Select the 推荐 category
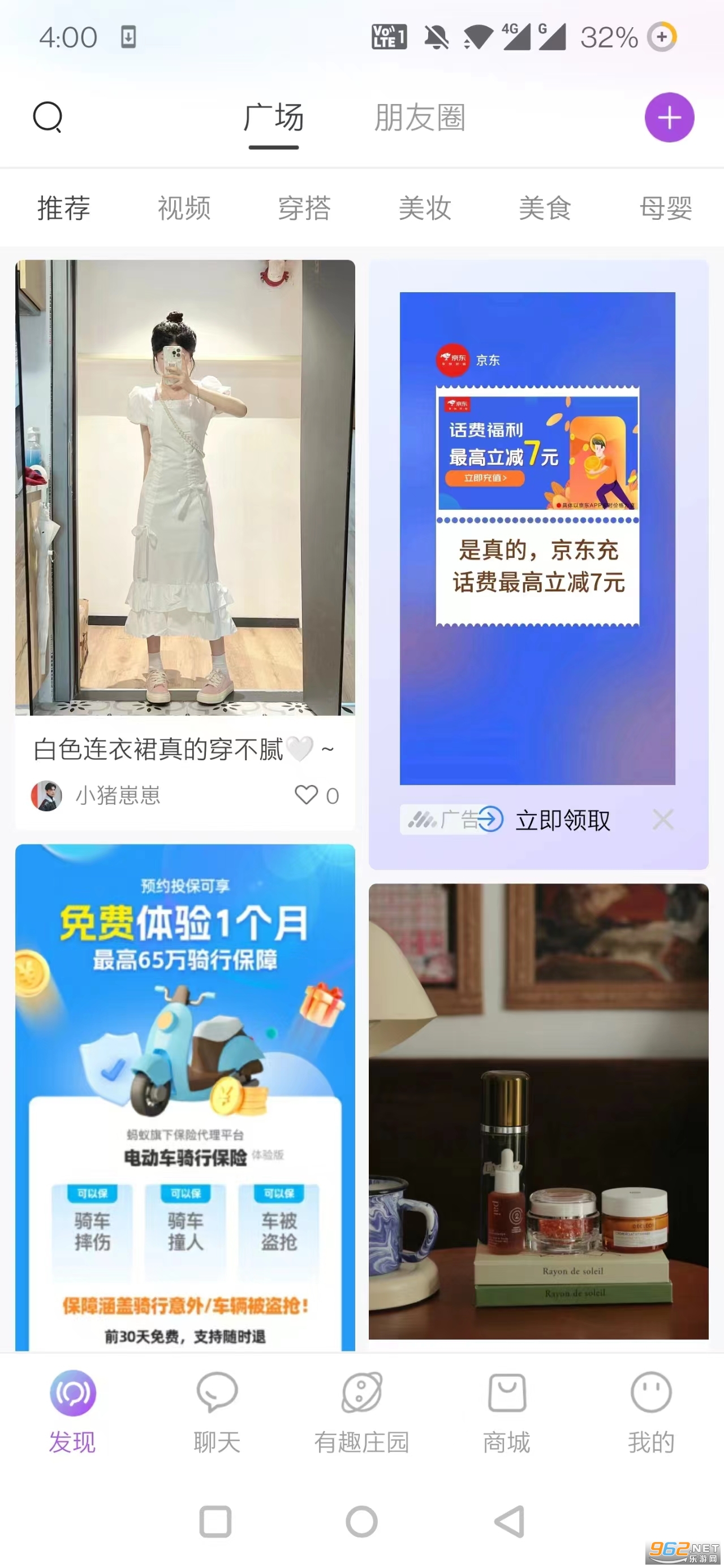This screenshot has width=724, height=1568. pyautogui.click(x=64, y=208)
